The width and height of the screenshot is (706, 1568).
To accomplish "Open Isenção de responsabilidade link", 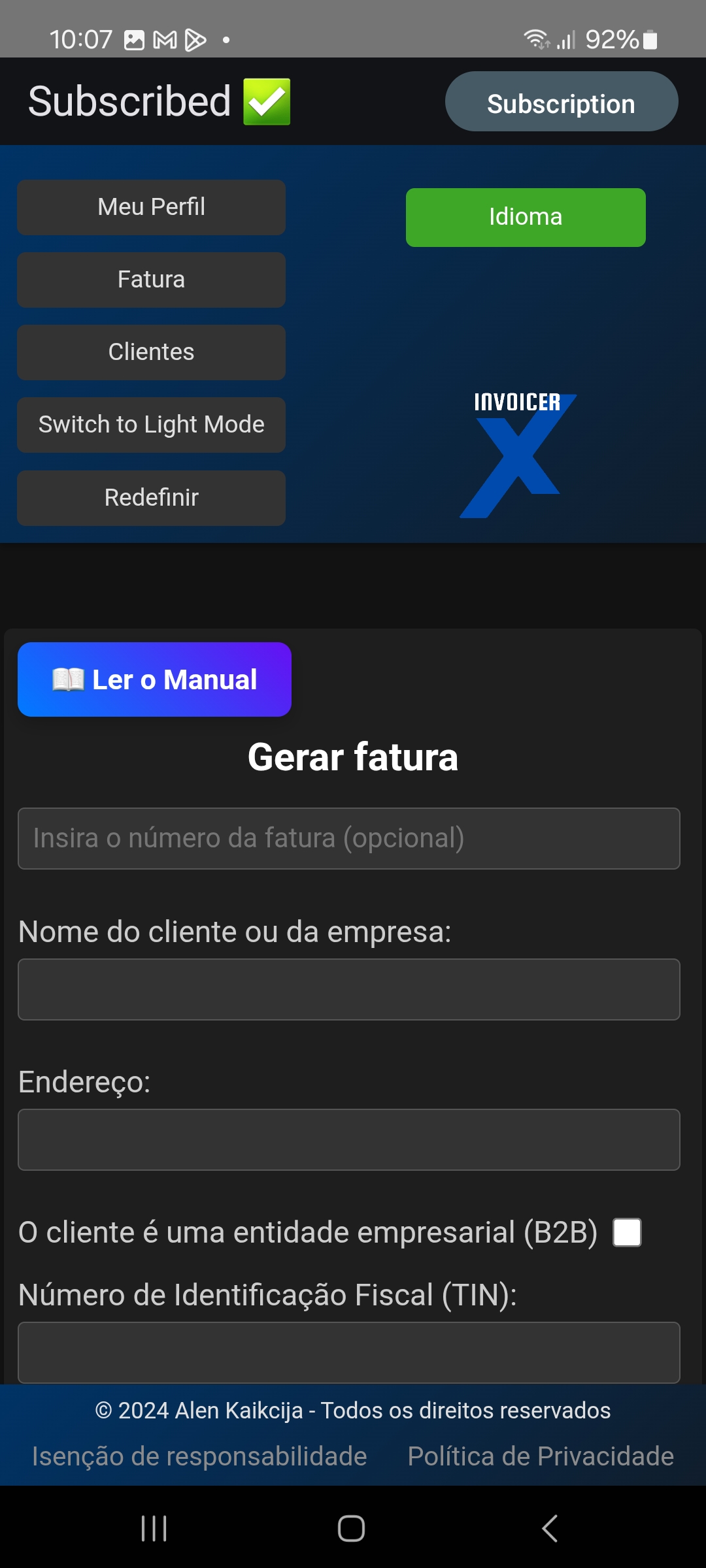I will coord(199,1456).
